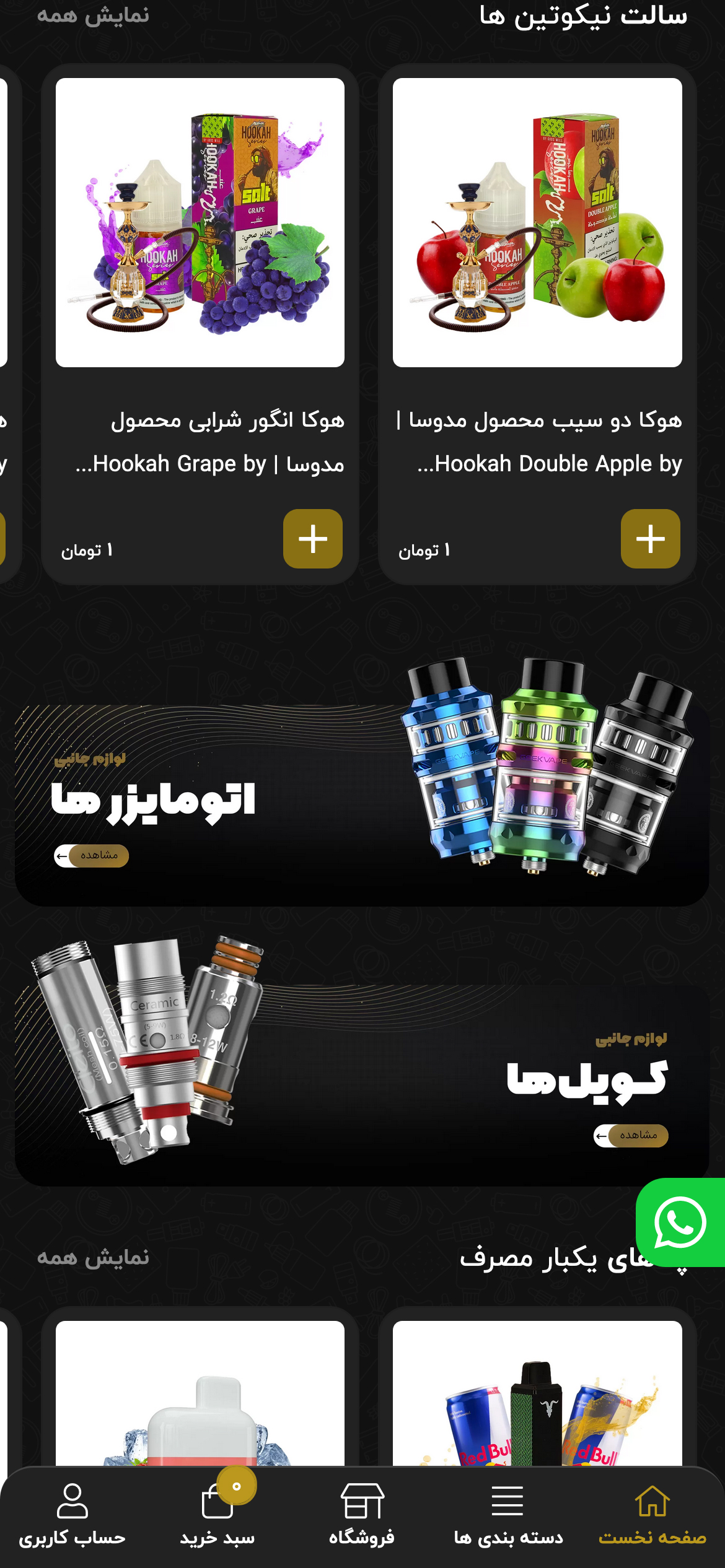Open the WhatsApp chat button

(x=680, y=1222)
